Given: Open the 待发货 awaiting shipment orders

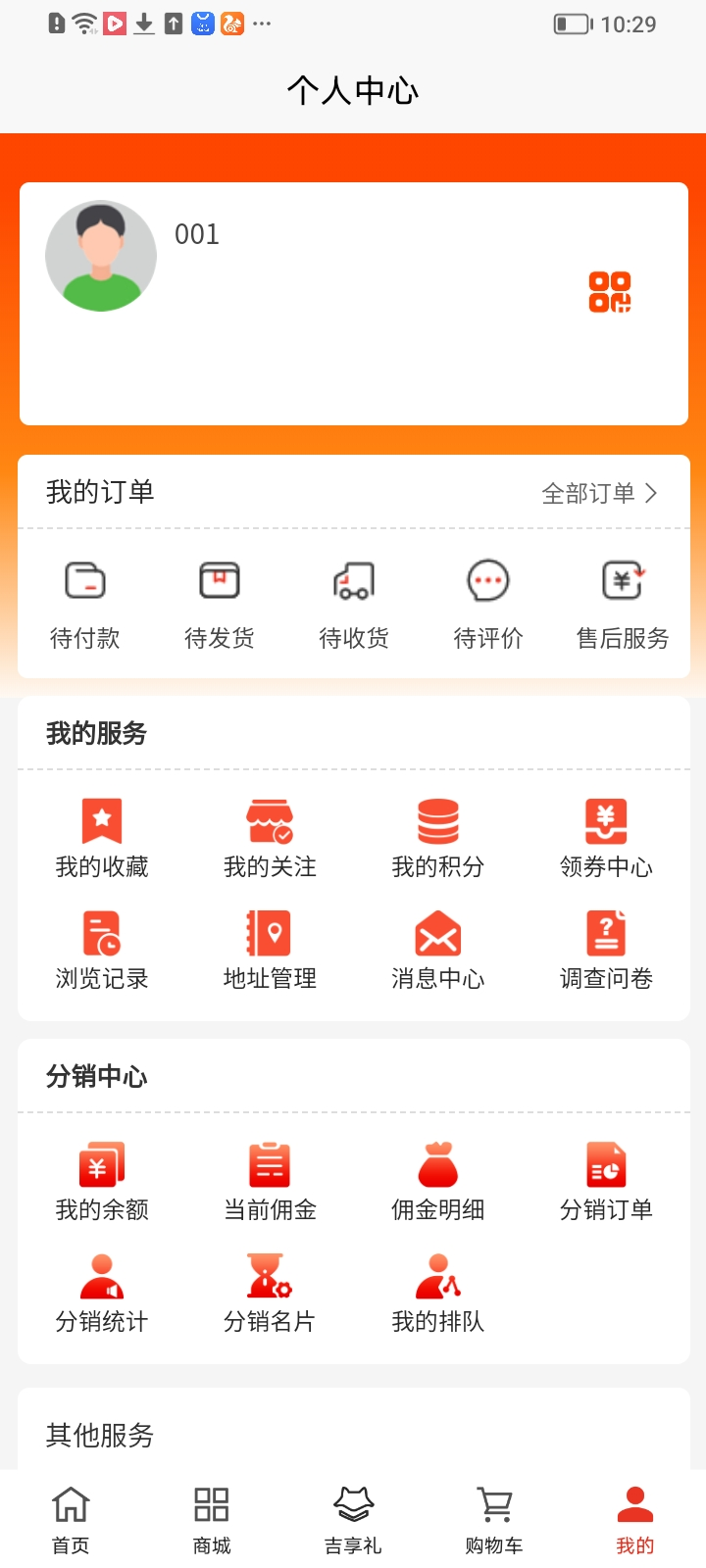Looking at the screenshot, I should point(220,603).
